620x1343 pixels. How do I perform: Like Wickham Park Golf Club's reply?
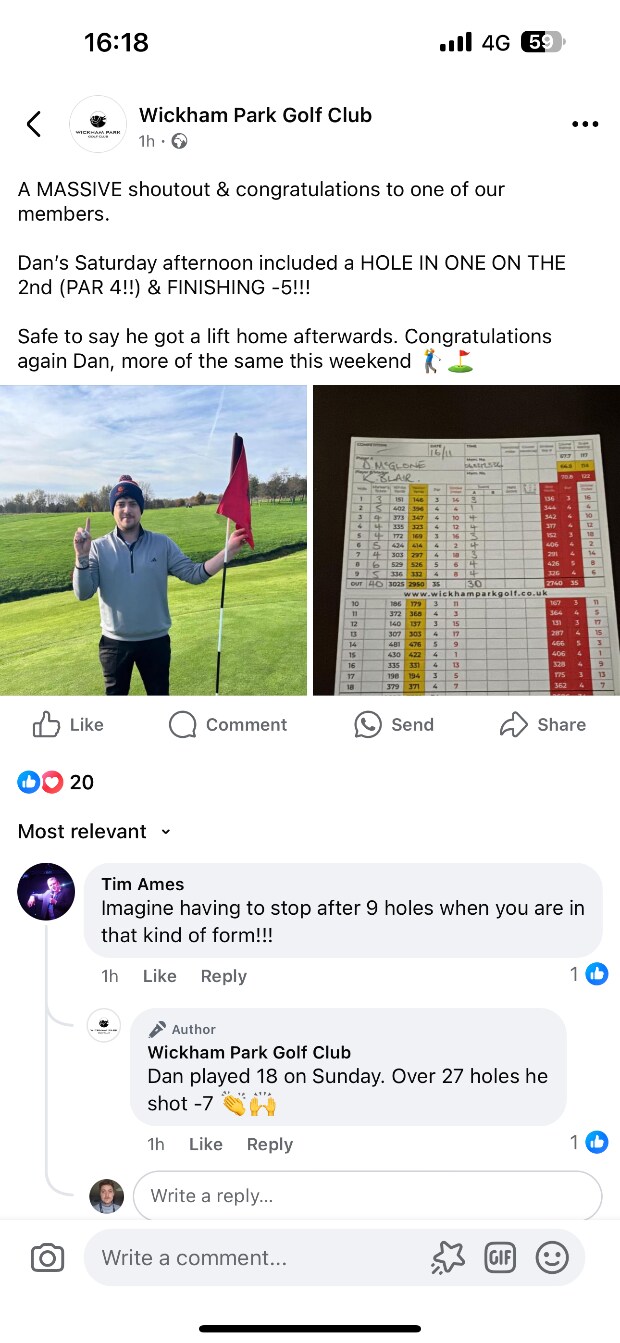(x=205, y=1144)
